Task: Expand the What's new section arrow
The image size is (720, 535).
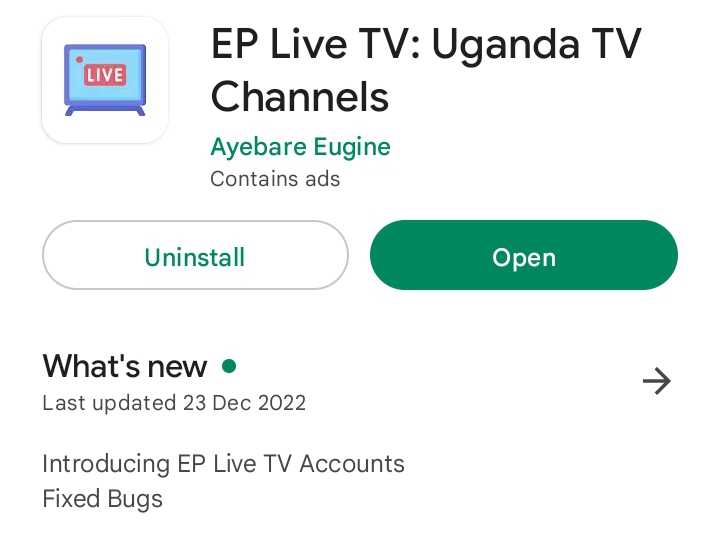Action: 656,381
